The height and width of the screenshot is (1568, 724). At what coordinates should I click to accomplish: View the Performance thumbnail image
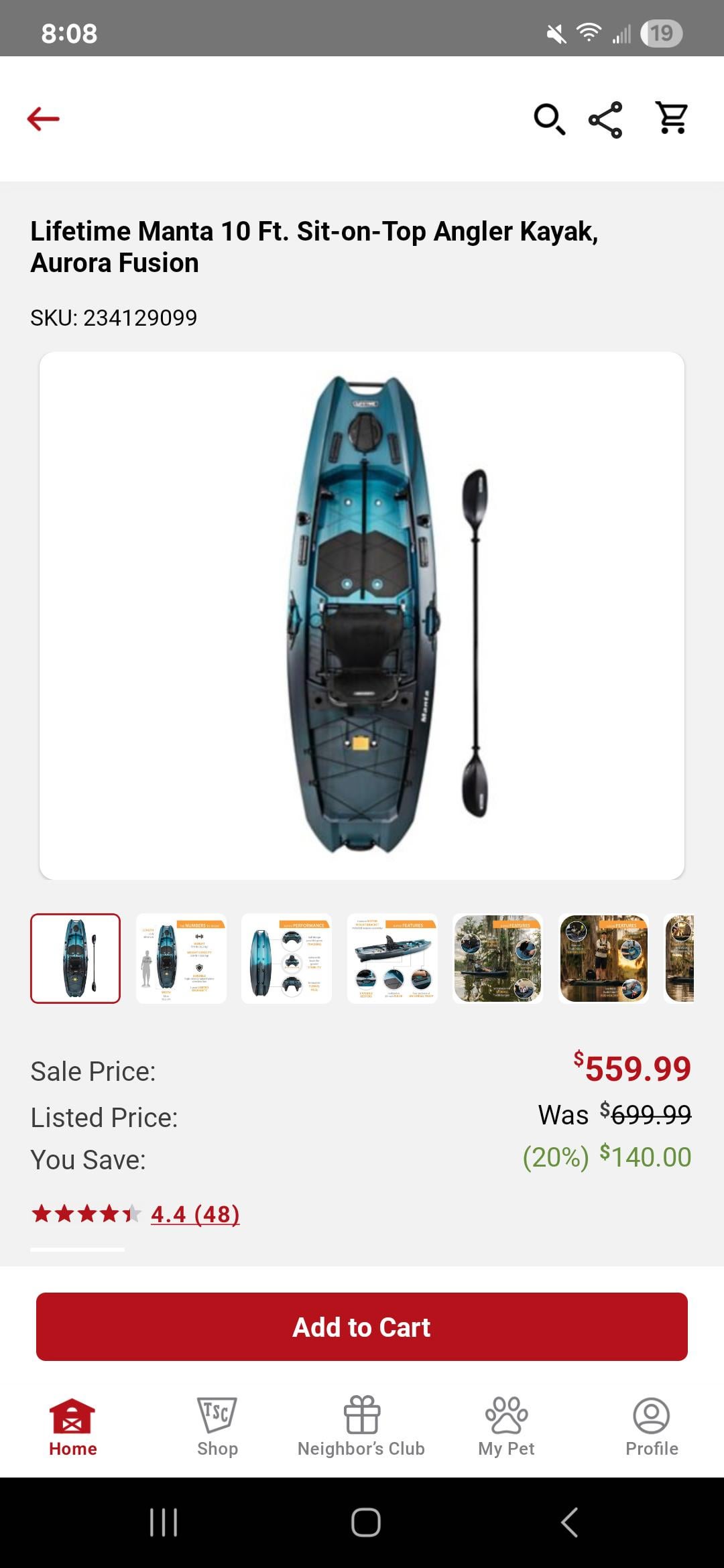pos(286,958)
